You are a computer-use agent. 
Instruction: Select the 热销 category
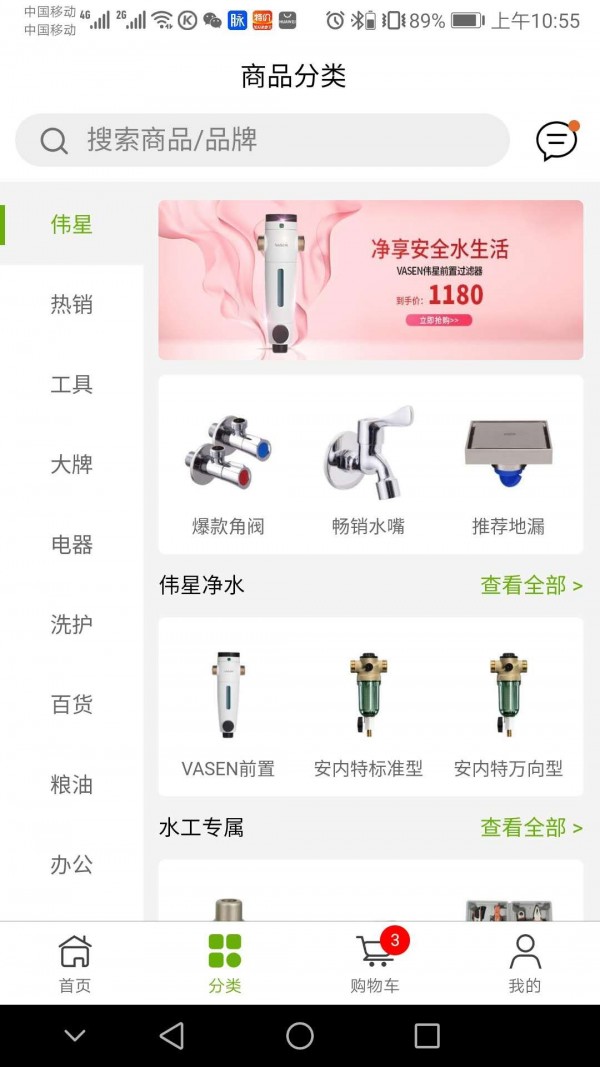[72, 305]
